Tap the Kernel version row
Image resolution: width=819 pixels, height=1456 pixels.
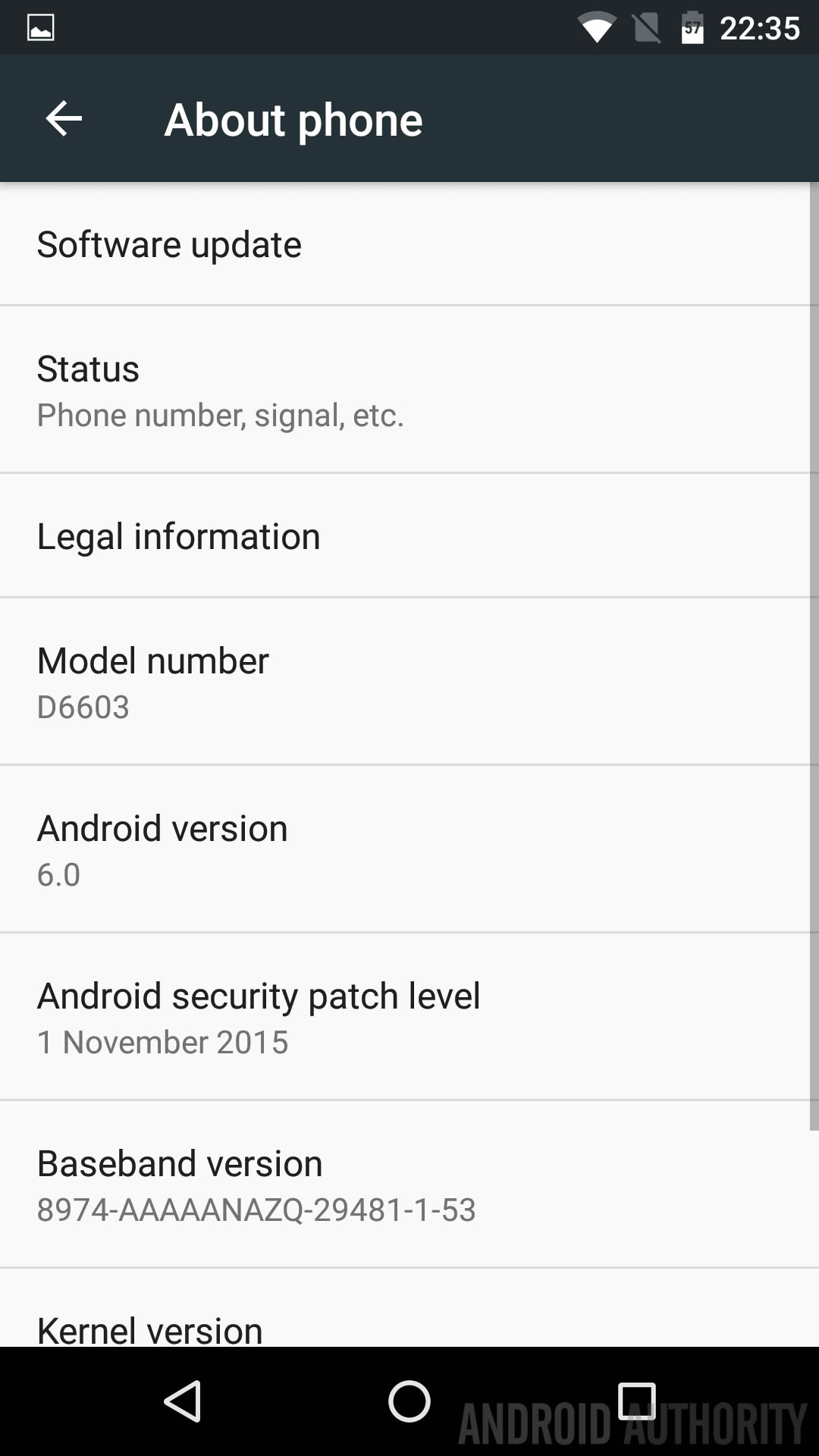409,1318
